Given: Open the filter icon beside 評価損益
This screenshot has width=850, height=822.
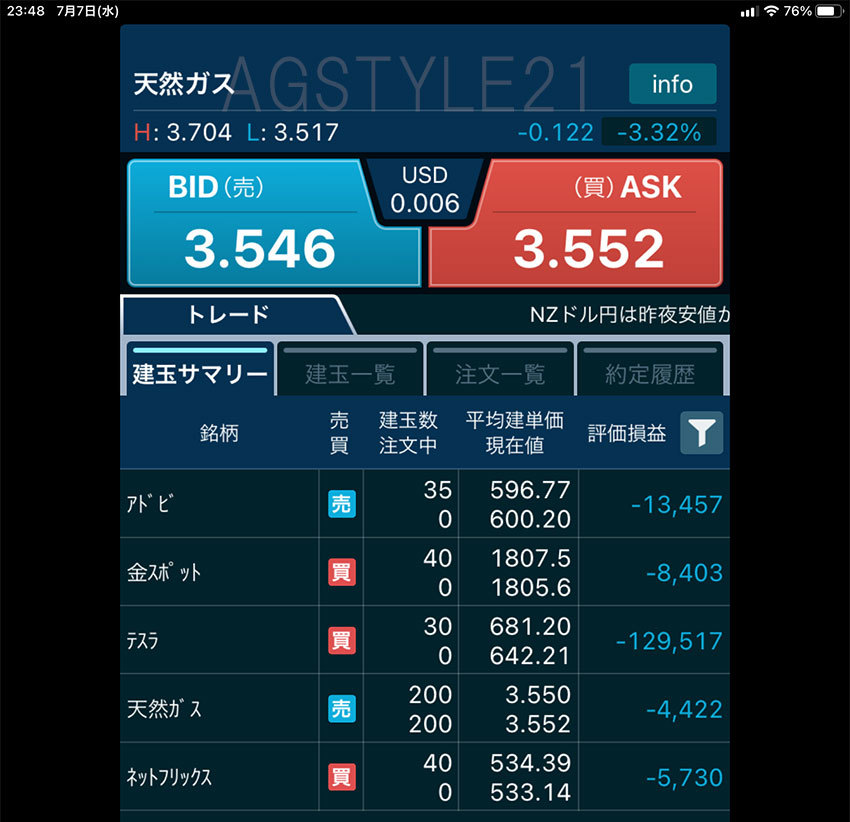Looking at the screenshot, I should (x=702, y=433).
